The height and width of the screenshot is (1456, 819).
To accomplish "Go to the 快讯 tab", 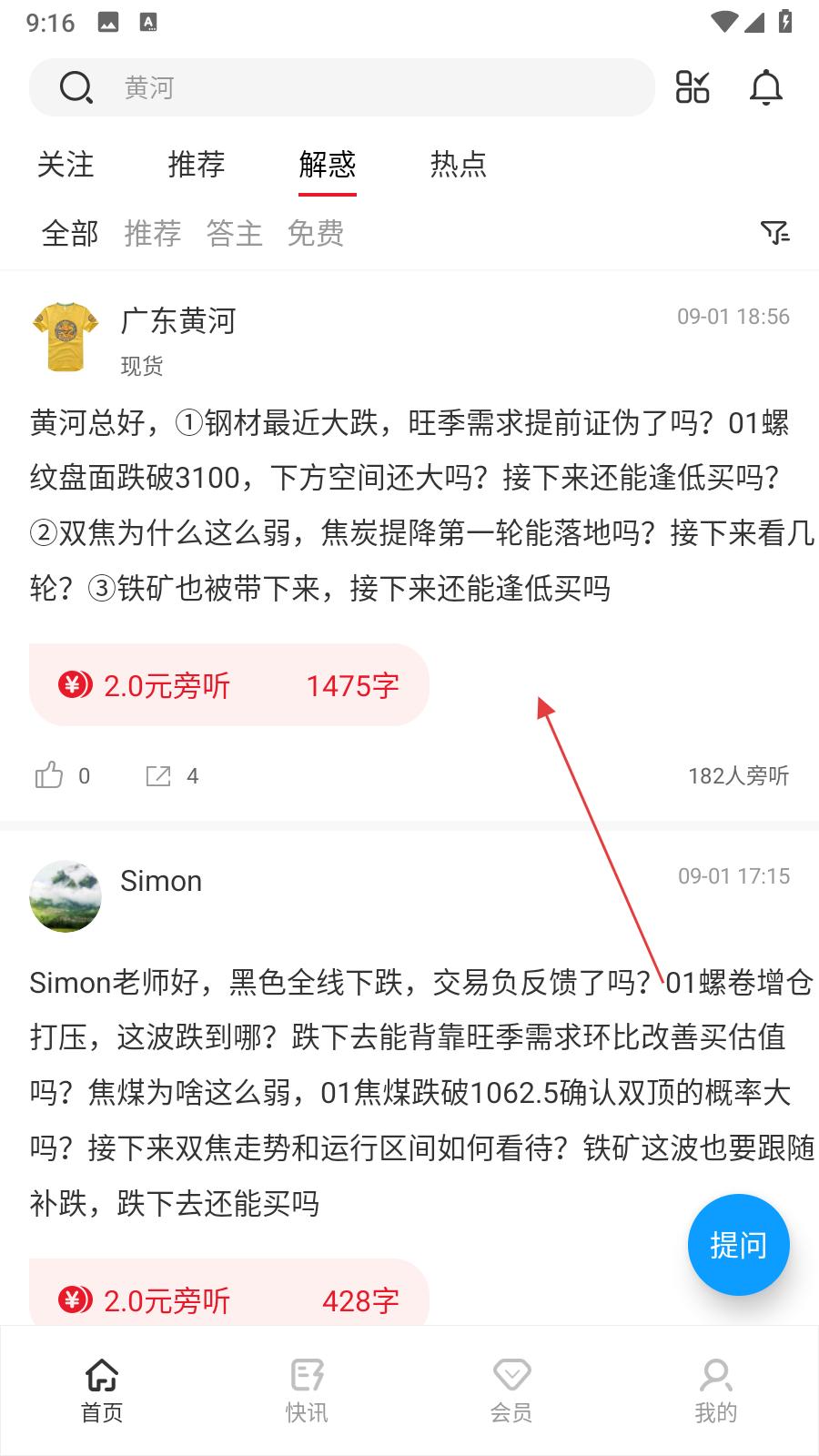I will 307,1390.
